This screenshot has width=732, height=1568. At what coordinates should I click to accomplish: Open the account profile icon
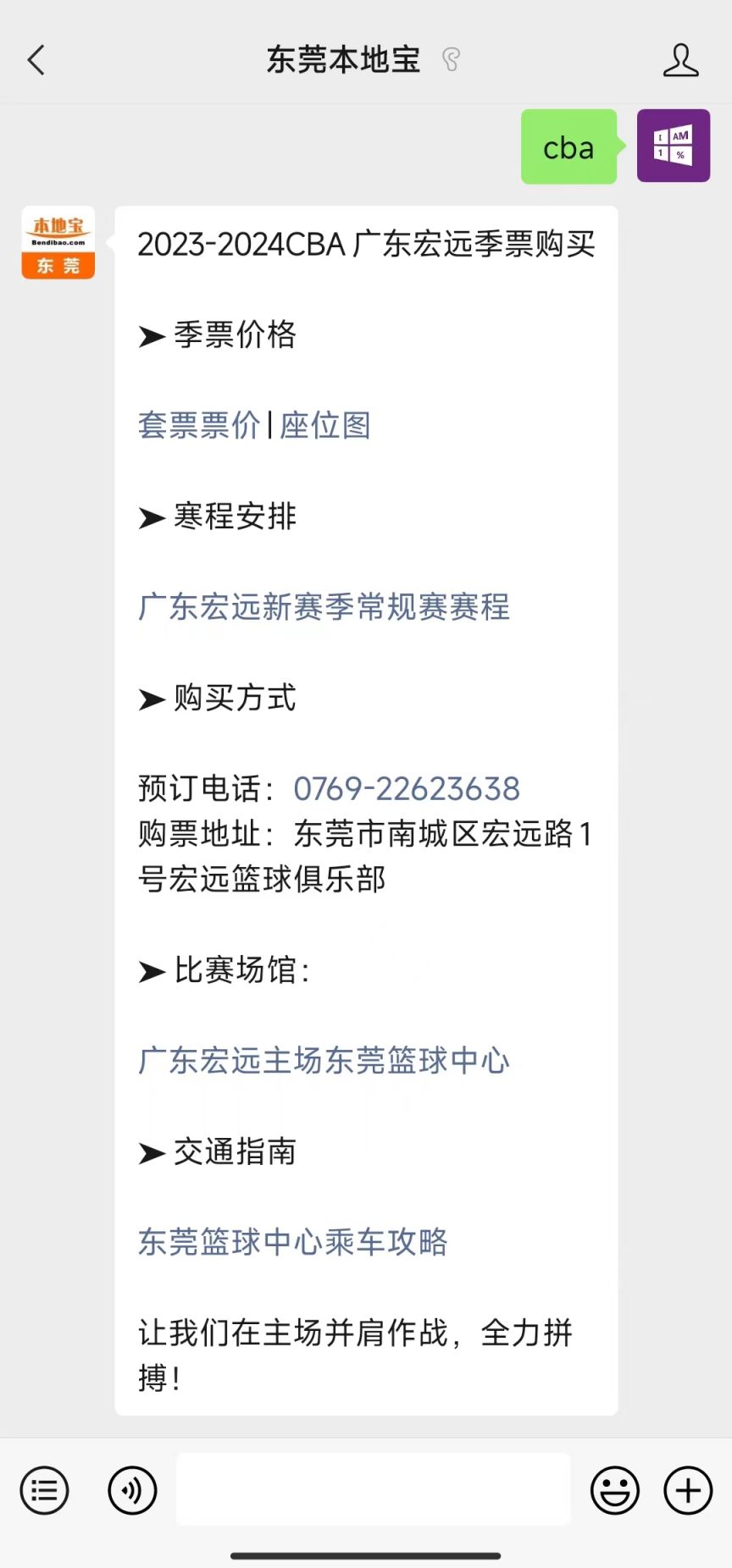[x=680, y=60]
